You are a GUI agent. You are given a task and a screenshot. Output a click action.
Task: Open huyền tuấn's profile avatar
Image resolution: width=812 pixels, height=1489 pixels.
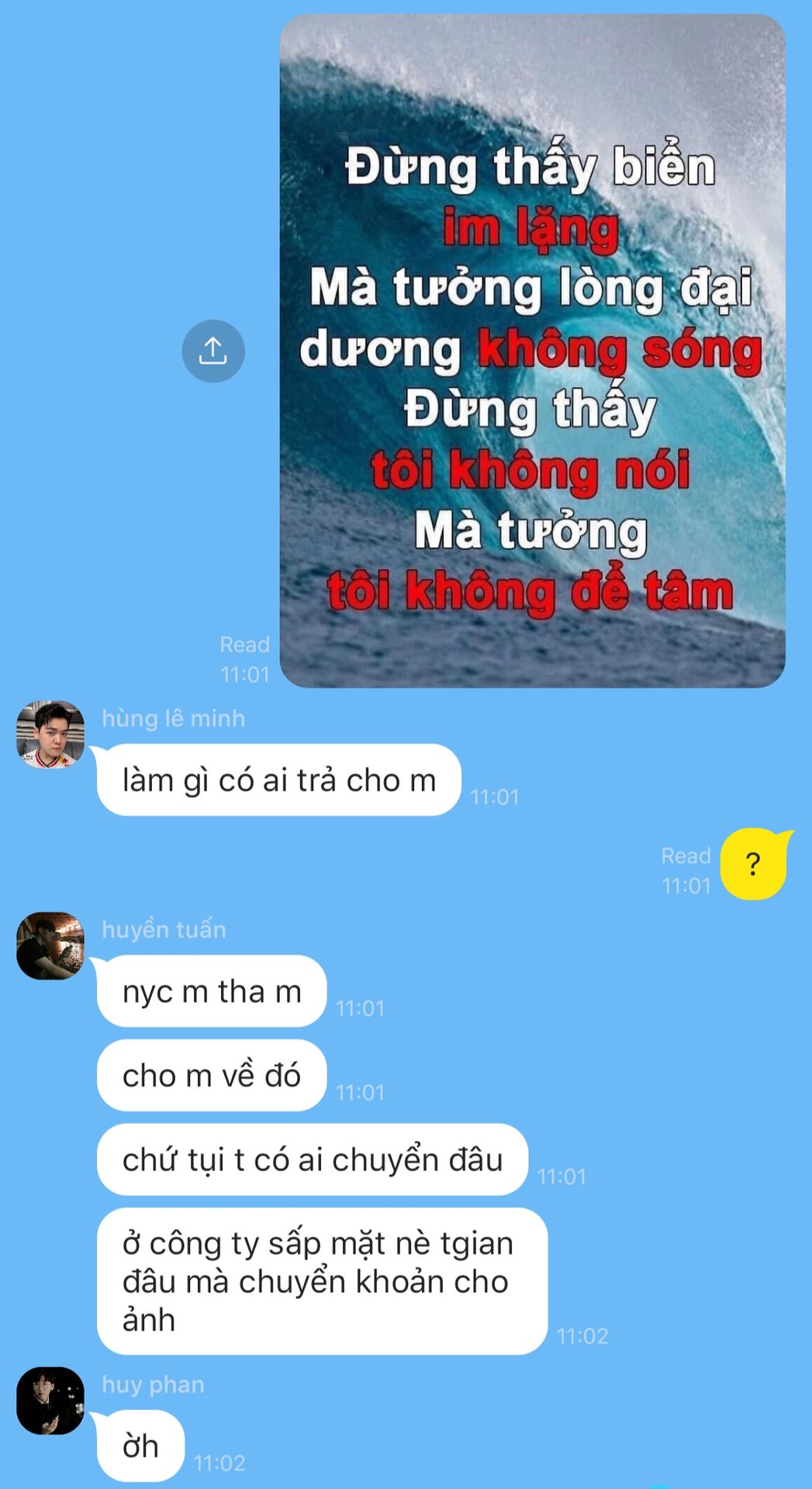[x=50, y=945]
